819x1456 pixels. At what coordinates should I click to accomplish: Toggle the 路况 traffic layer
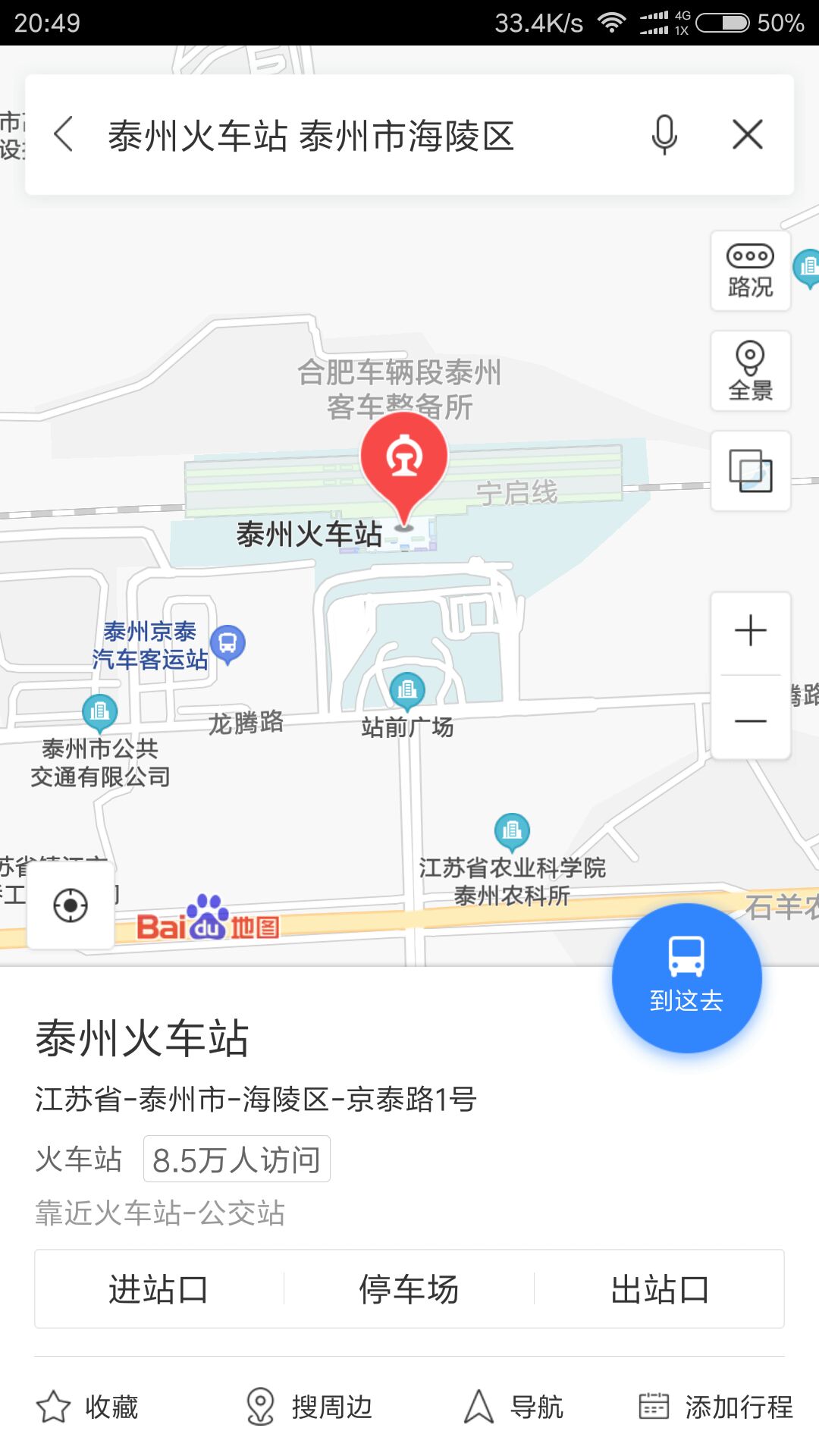751,271
